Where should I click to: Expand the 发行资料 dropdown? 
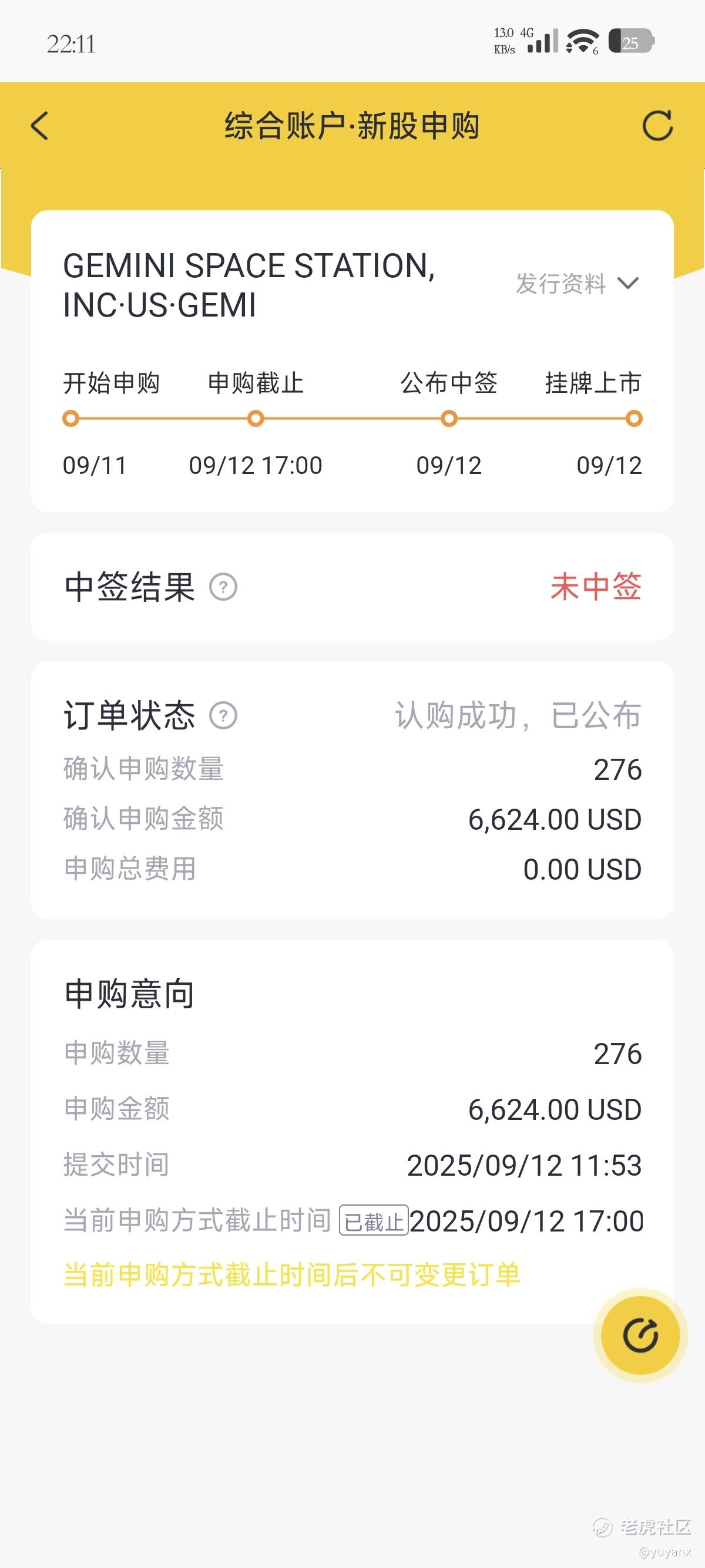pos(577,284)
